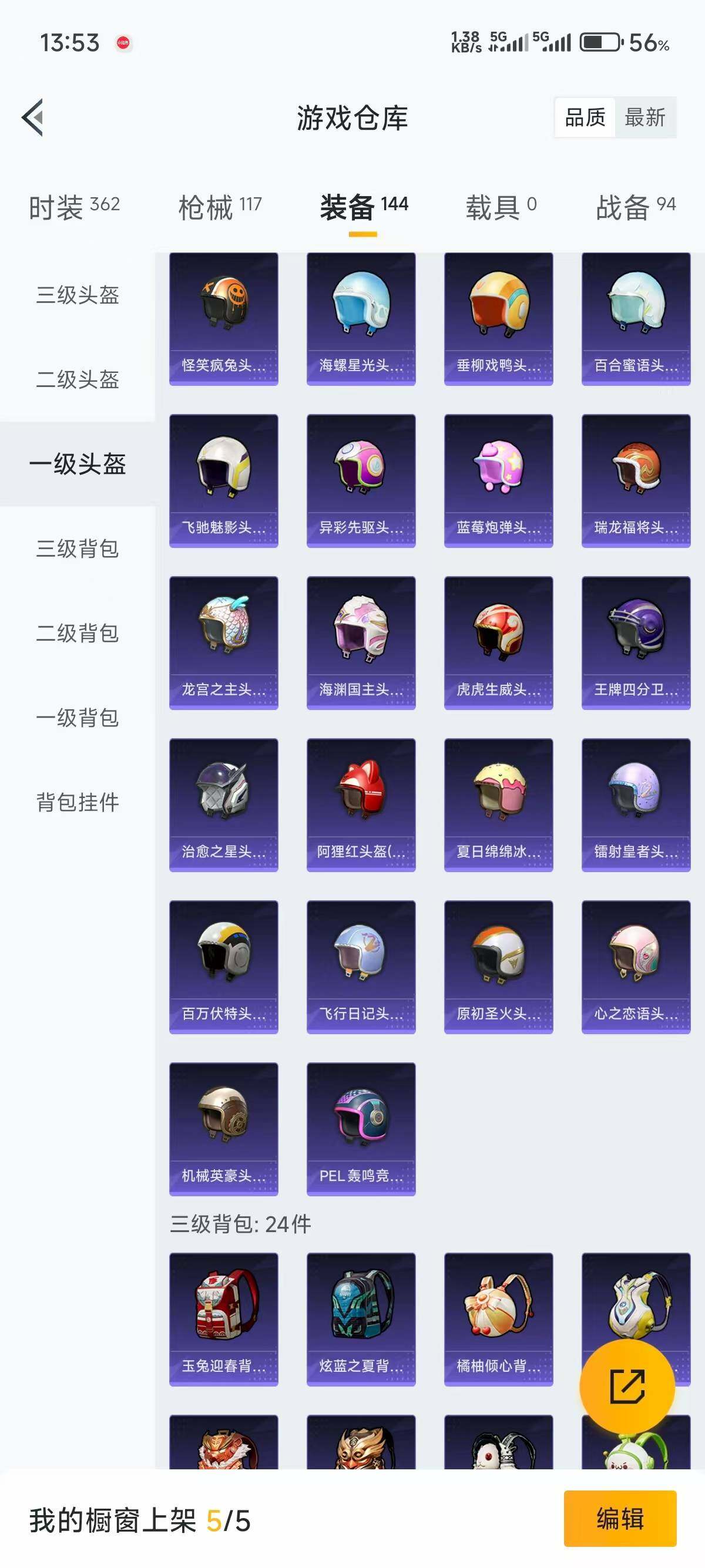Expand the 背包挂件 section

point(77,802)
